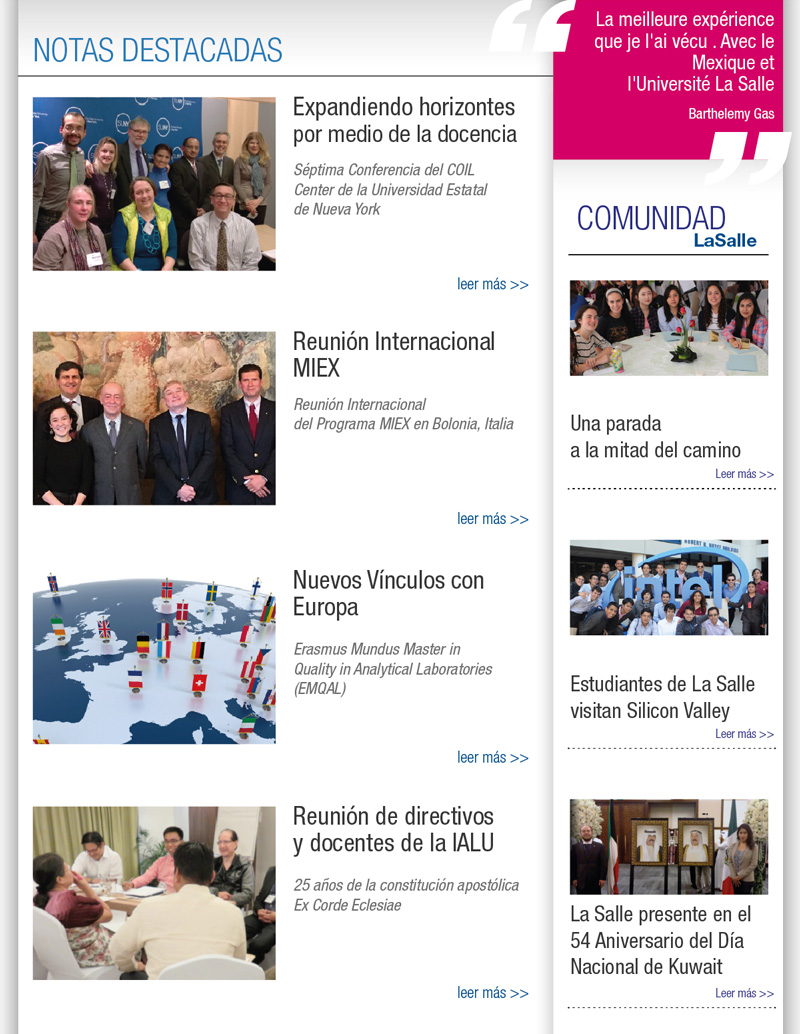Open the MIEX Bolonia meeting photo tile
The height and width of the screenshot is (1034, 800).
(154, 418)
